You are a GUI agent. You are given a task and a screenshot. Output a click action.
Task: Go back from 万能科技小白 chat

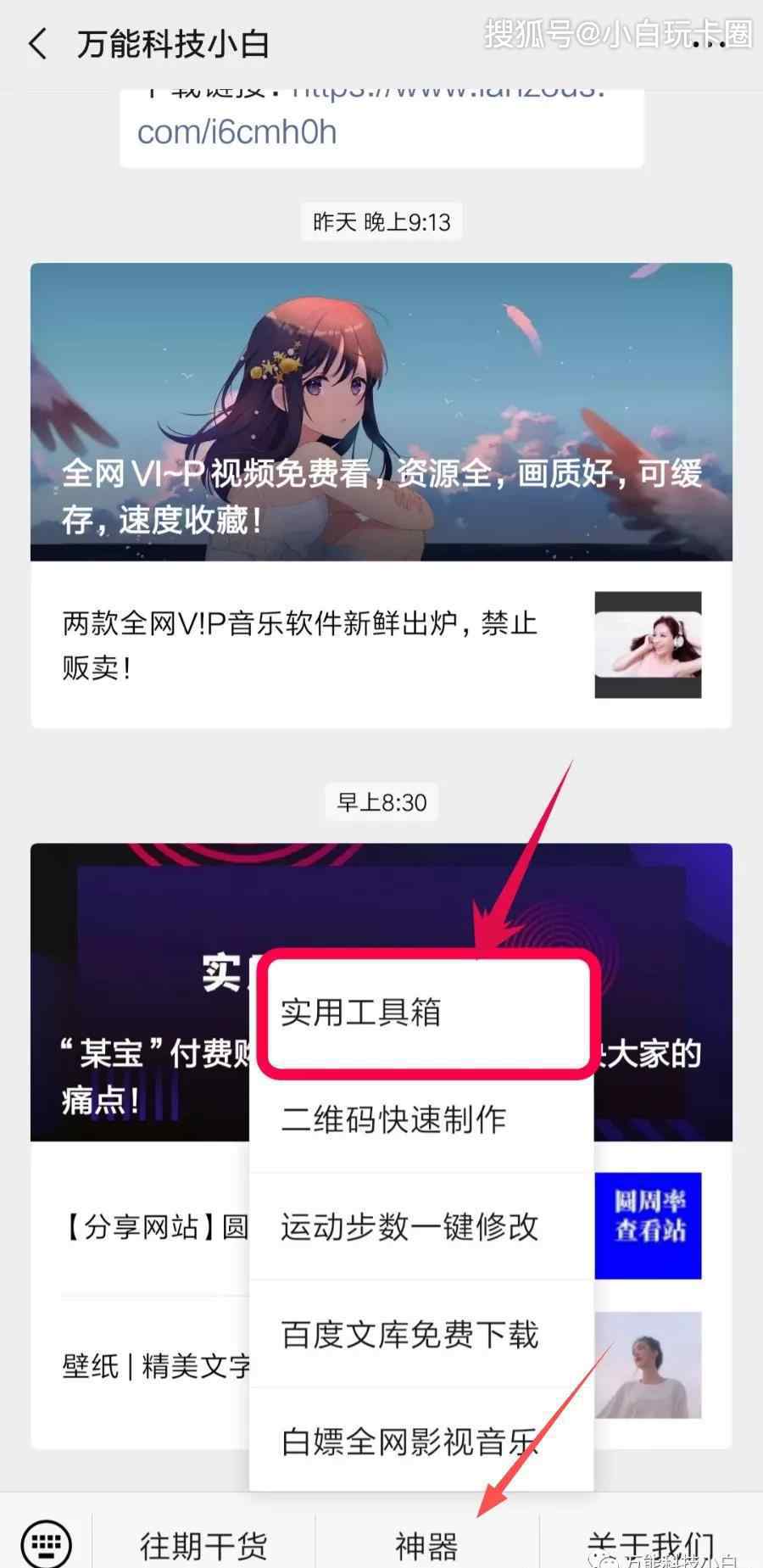pos(37,43)
